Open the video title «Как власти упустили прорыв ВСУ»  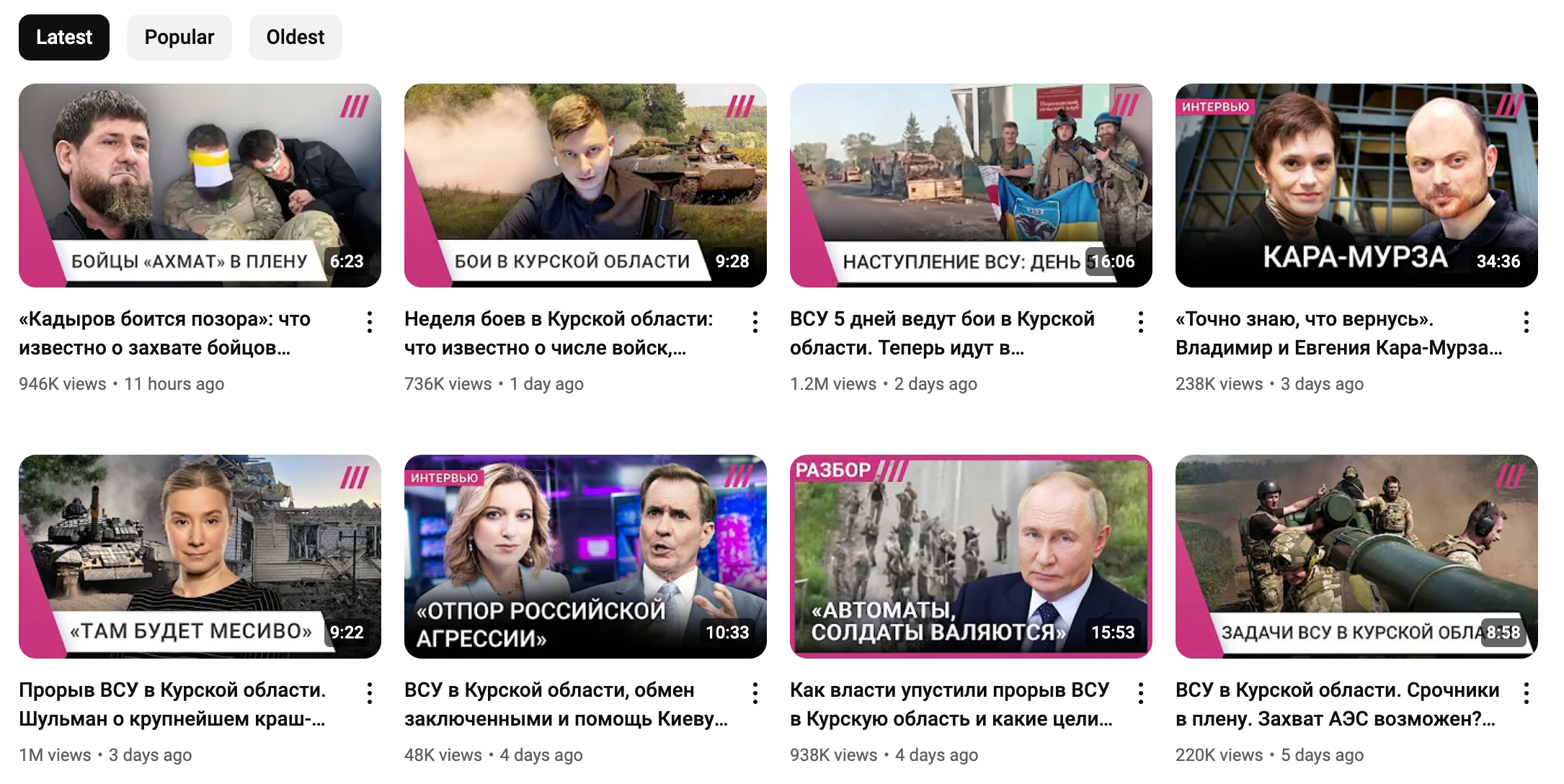[951, 704]
